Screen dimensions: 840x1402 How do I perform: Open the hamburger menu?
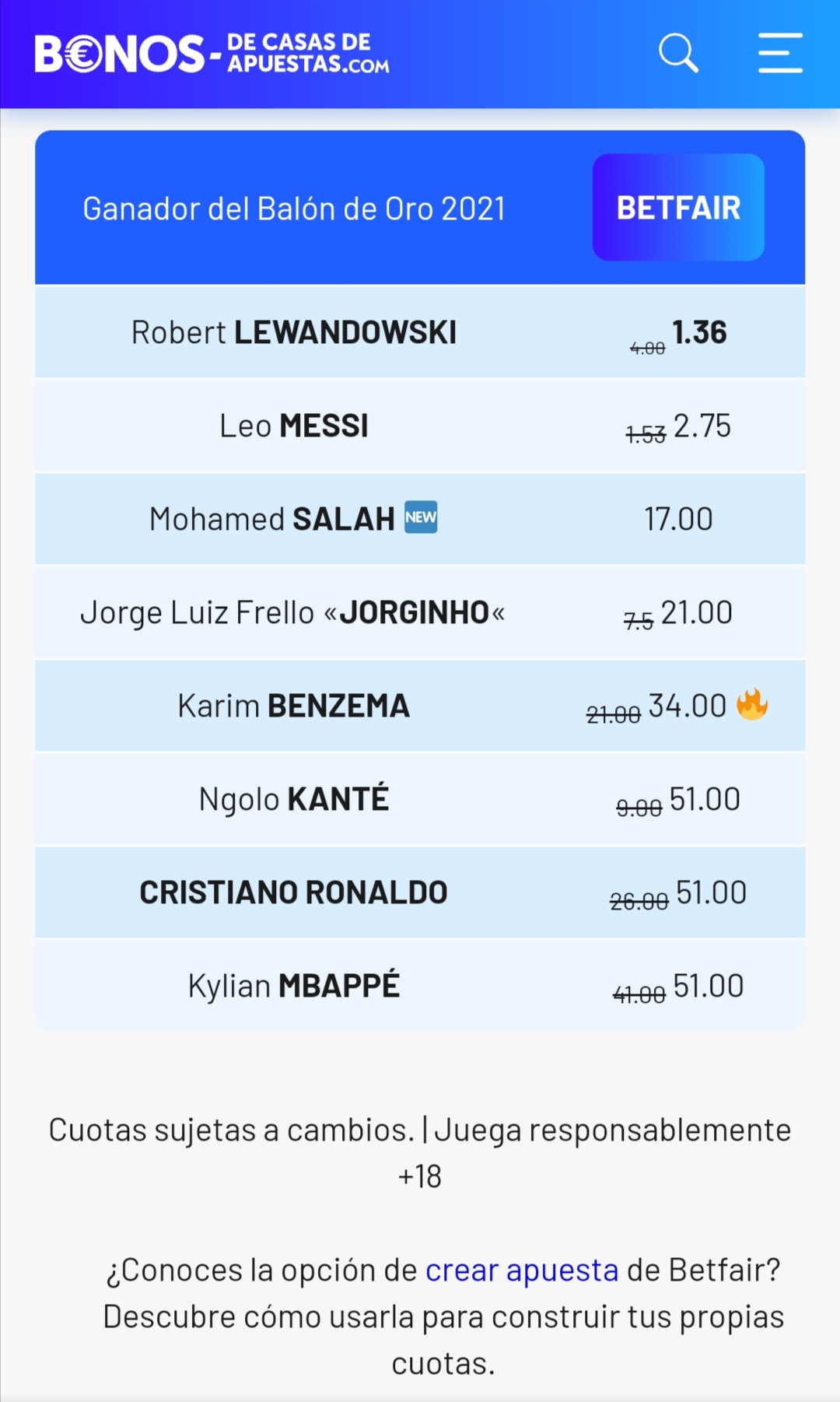coord(780,53)
